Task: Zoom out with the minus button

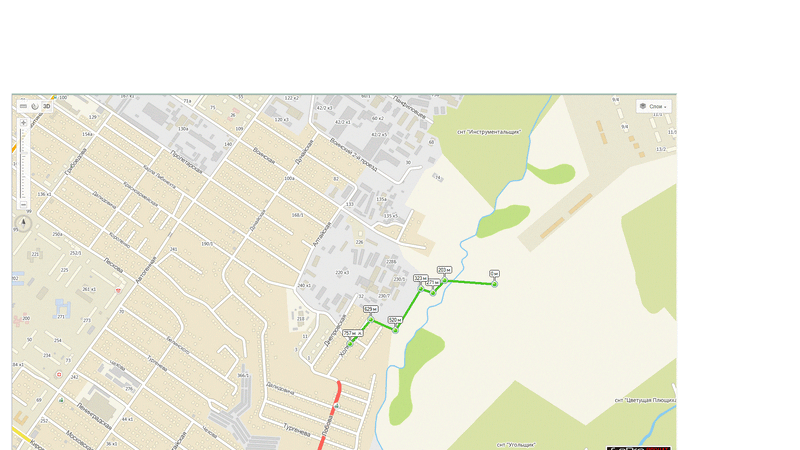Action: pyautogui.click(x=23, y=204)
